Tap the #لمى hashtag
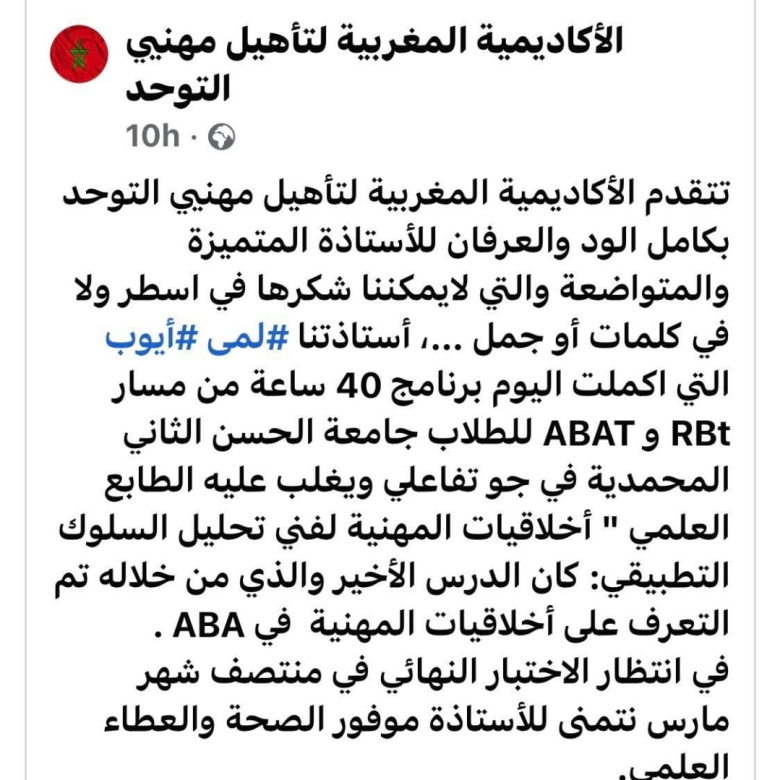Image resolution: width=780 pixels, height=780 pixels. tap(248, 338)
